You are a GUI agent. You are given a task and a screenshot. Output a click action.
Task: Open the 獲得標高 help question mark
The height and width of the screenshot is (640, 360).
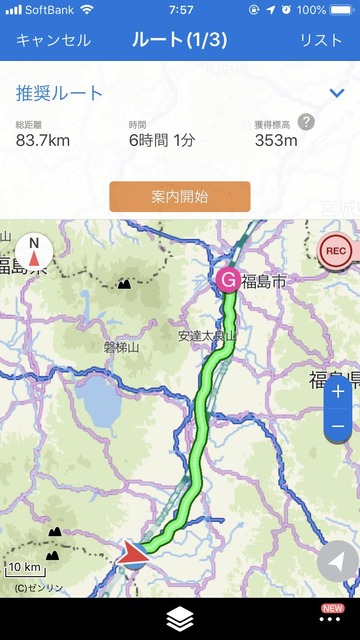[306, 122]
